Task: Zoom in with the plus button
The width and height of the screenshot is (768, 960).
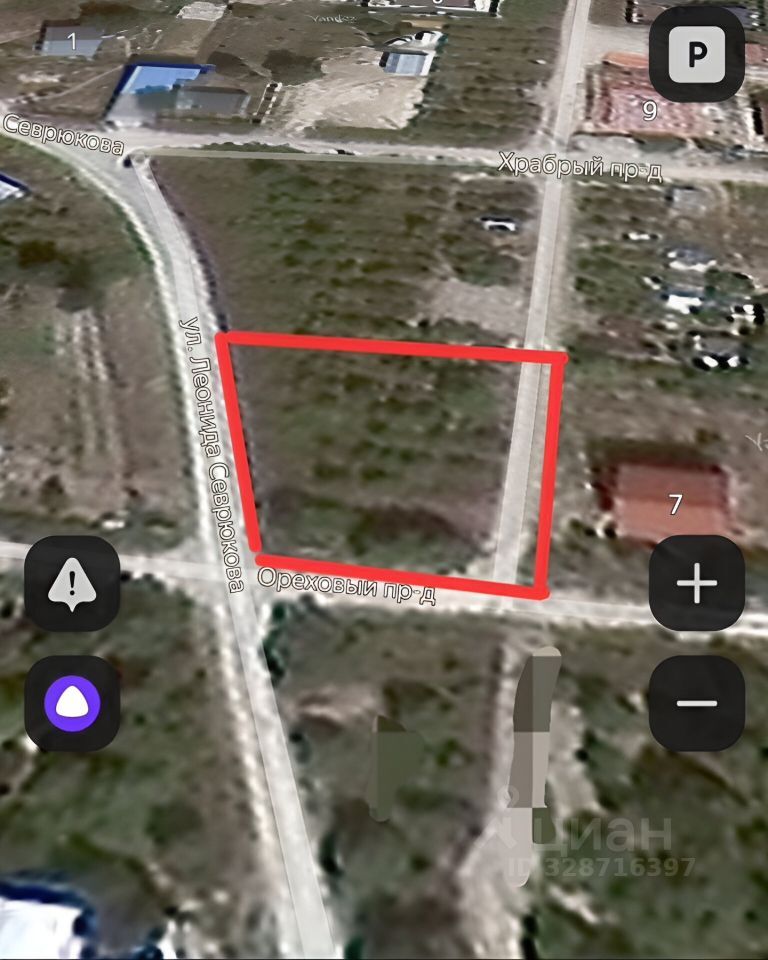Action: pyautogui.click(x=696, y=584)
